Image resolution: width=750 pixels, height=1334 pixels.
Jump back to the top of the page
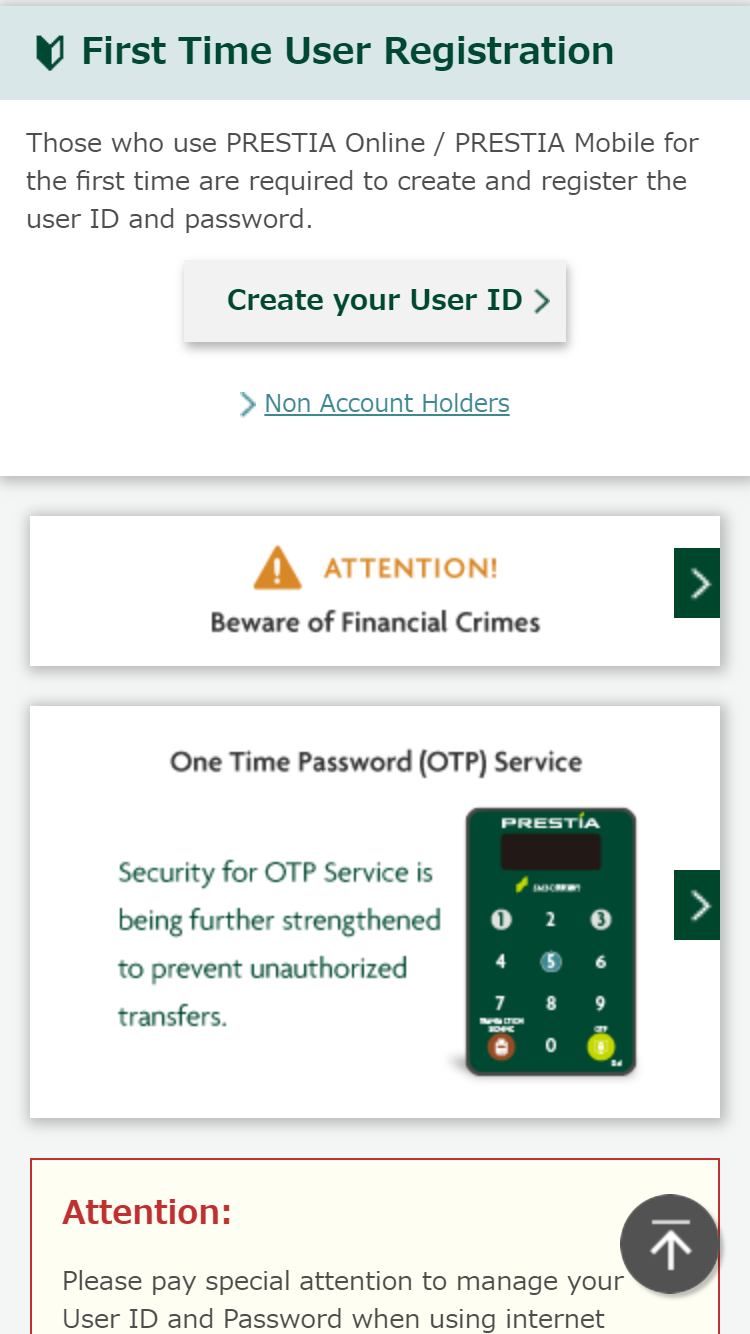670,1244
